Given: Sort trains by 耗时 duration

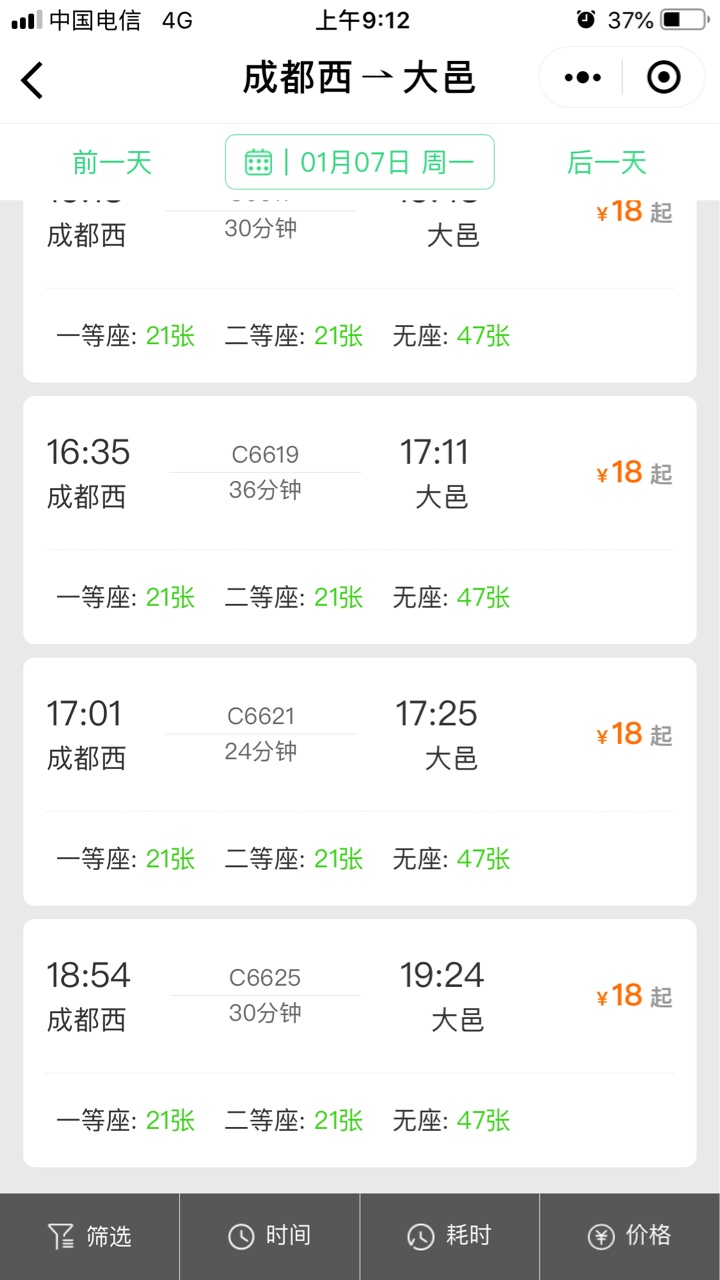Looking at the screenshot, I should (450, 1236).
